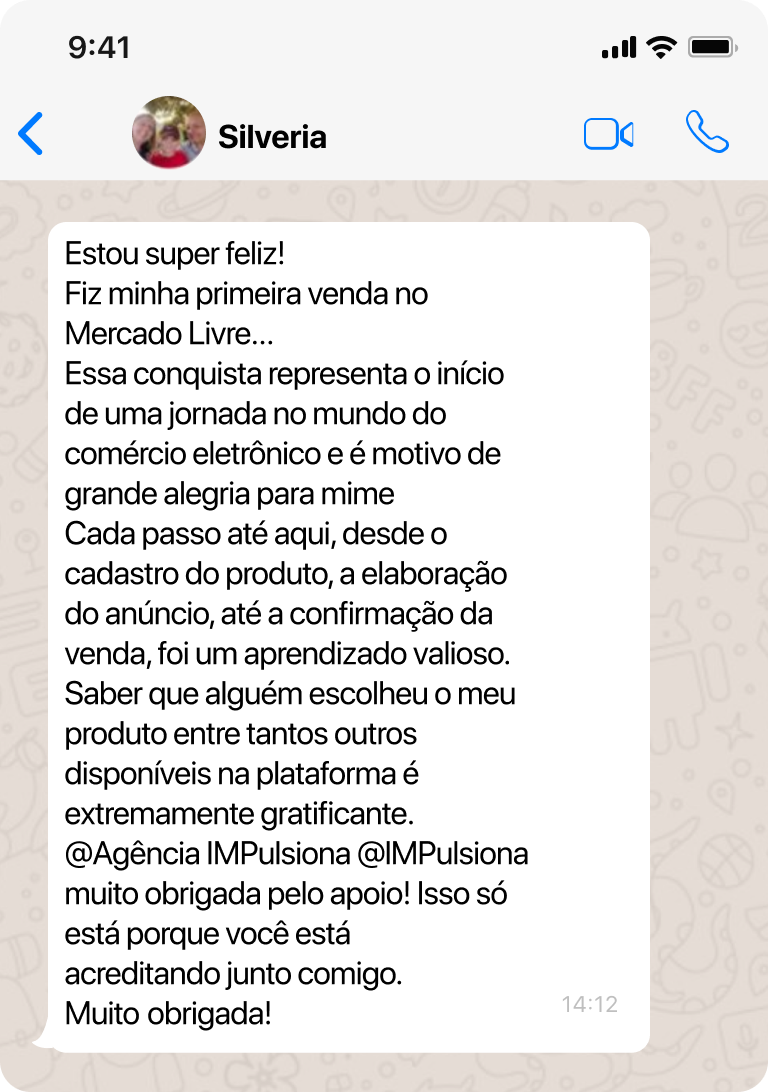
Task: Open Silveria's profile picture
Action: click(169, 133)
